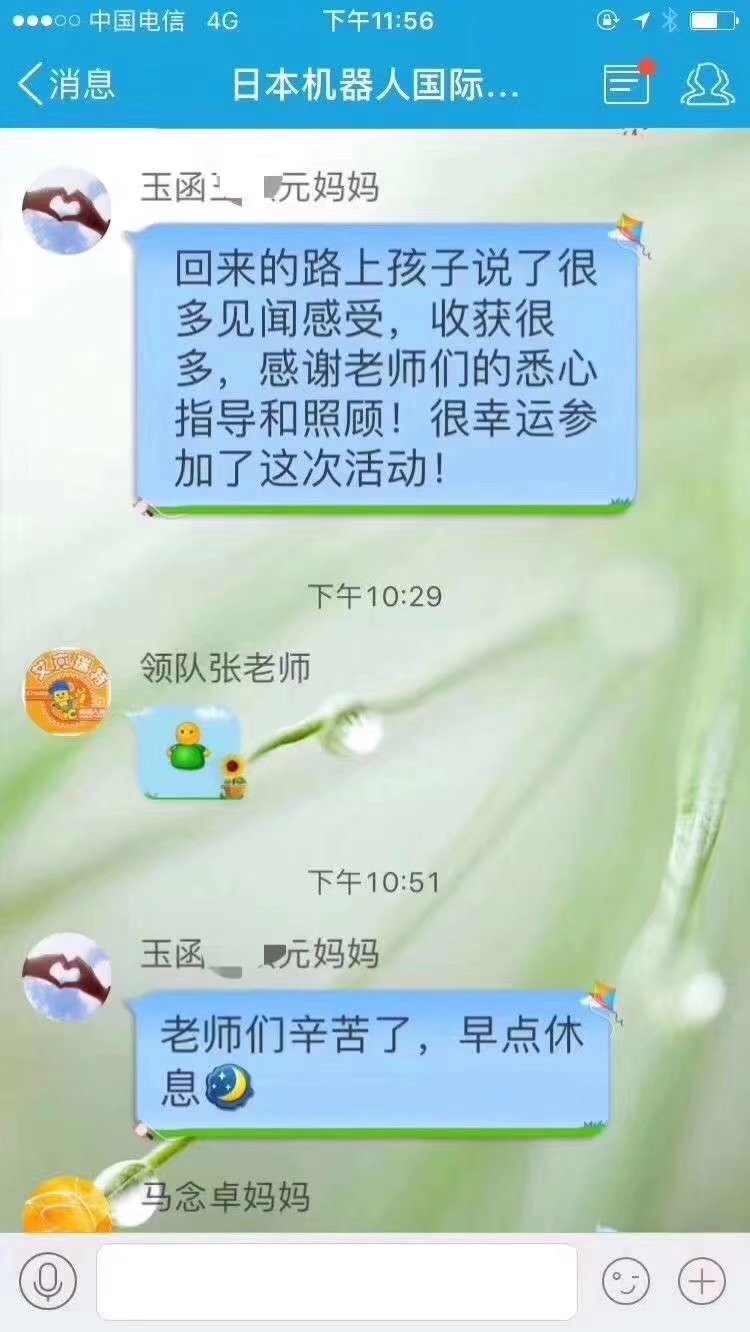
Task: Open avatar beside the 回来的路上 message
Action: [67, 211]
